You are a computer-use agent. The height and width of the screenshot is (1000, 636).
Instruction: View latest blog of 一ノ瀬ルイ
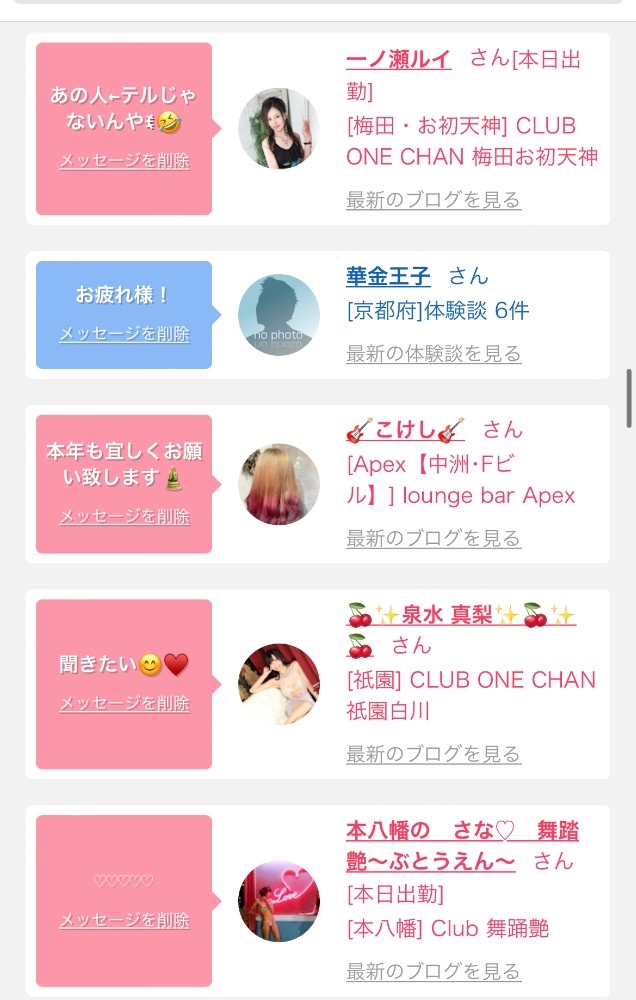click(x=434, y=200)
